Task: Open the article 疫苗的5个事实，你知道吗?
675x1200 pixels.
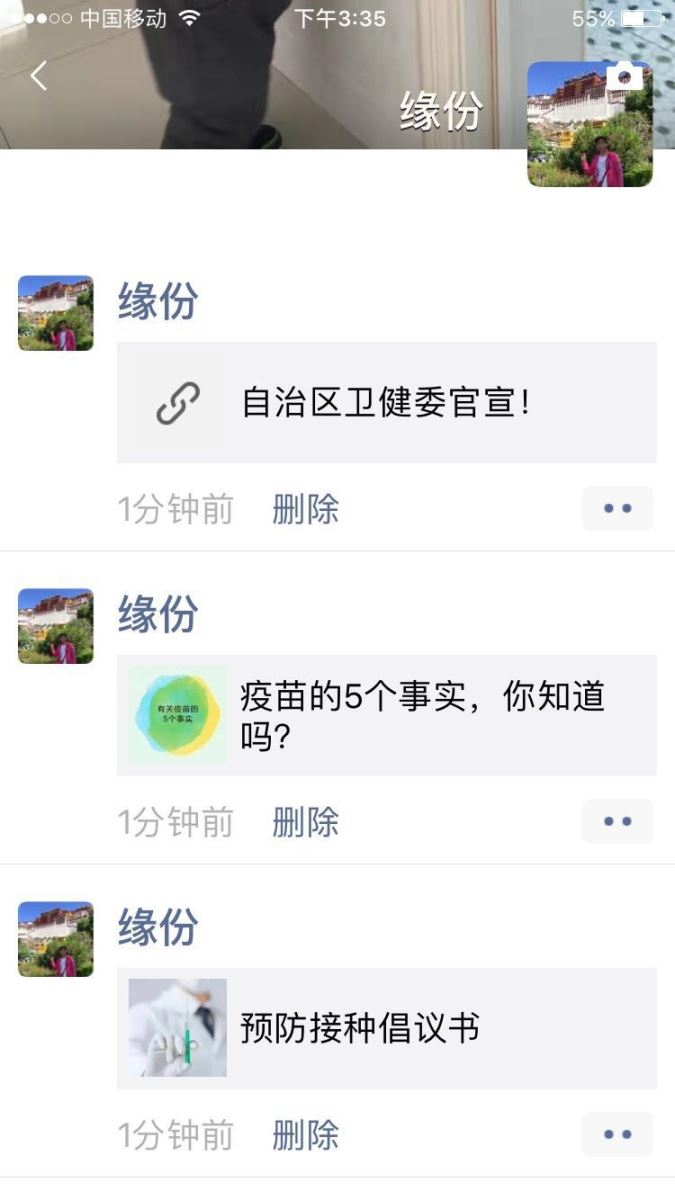Action: (x=386, y=715)
